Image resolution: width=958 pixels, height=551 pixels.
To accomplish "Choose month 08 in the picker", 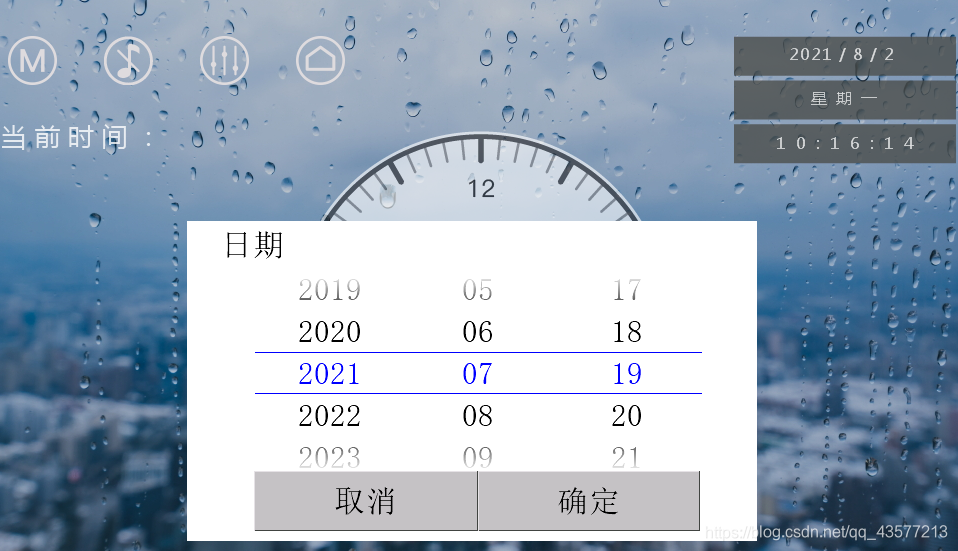I will pos(477,416).
